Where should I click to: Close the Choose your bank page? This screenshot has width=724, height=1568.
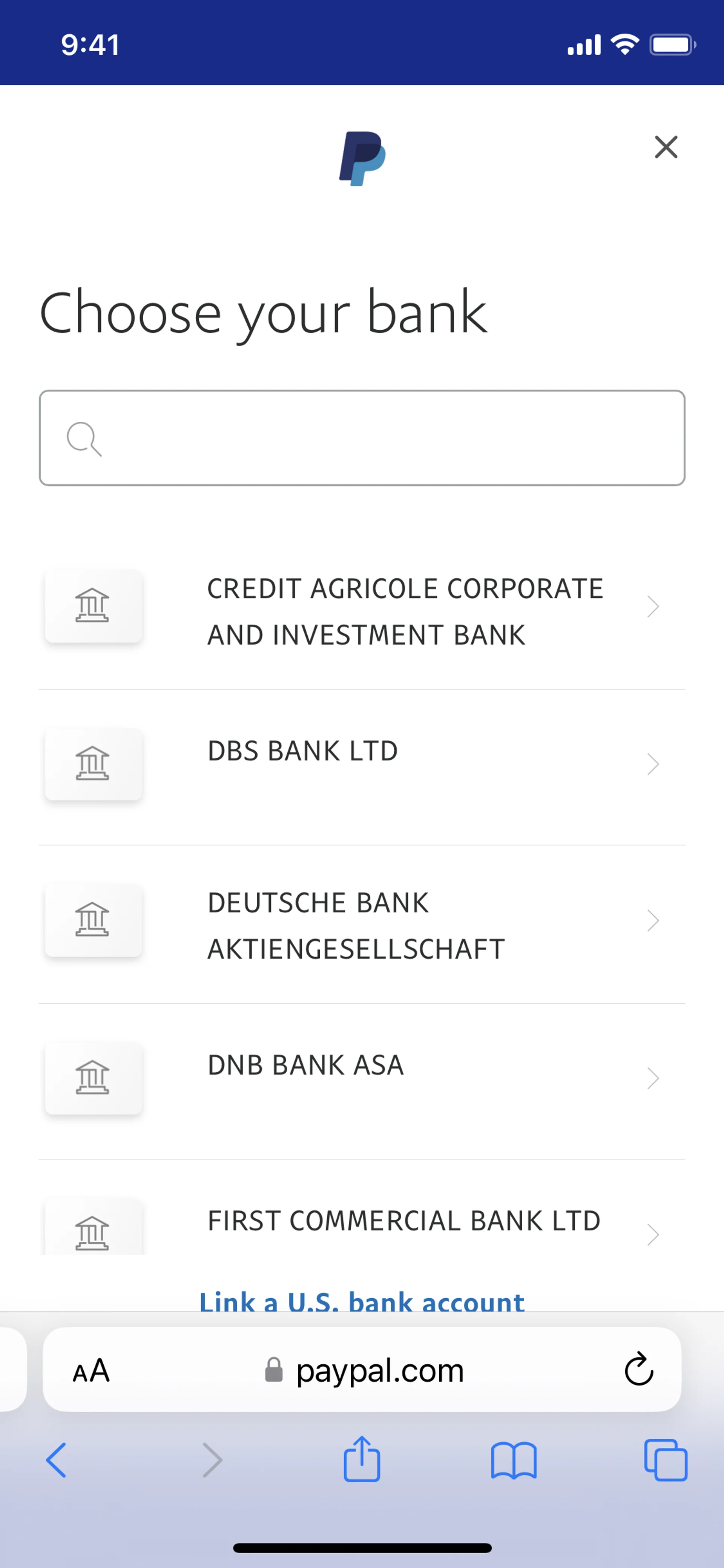pyautogui.click(x=666, y=147)
